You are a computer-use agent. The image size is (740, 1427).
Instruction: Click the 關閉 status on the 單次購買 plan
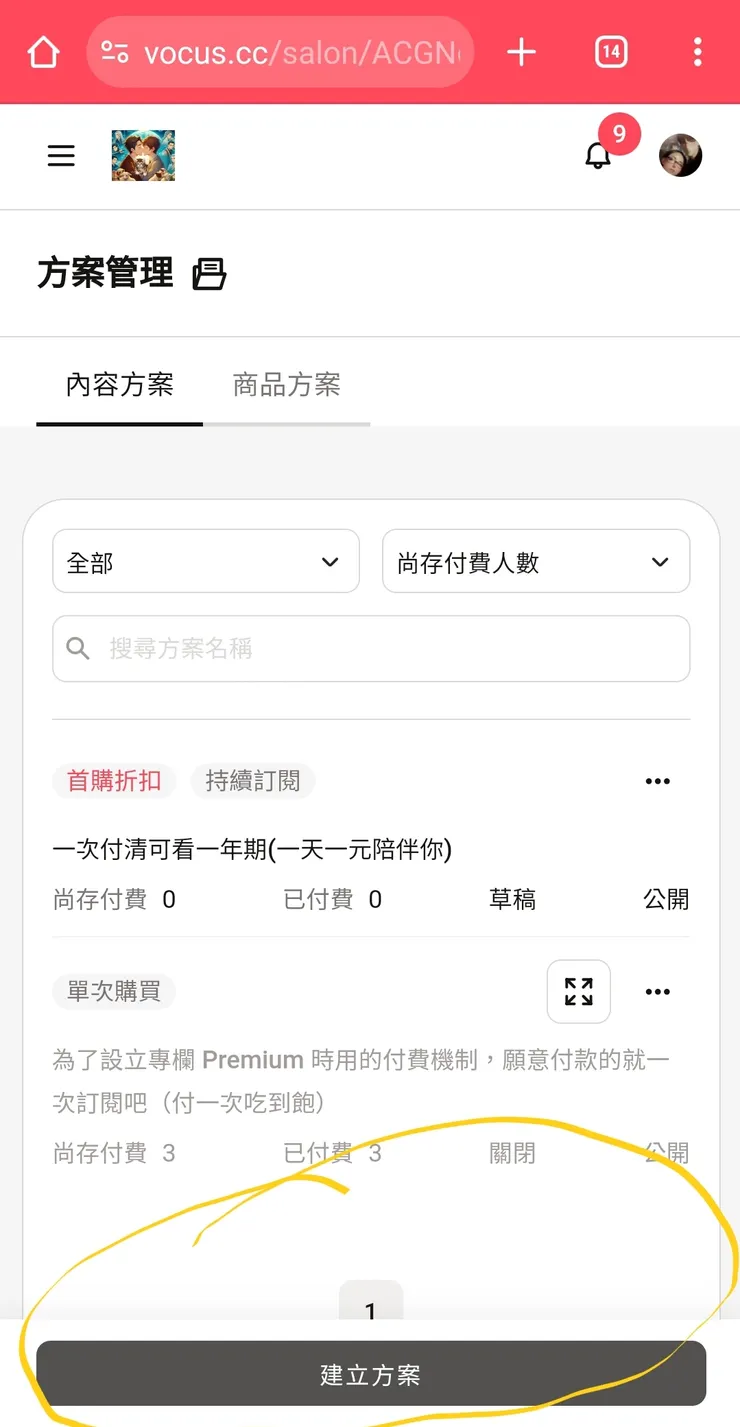pos(513,1152)
